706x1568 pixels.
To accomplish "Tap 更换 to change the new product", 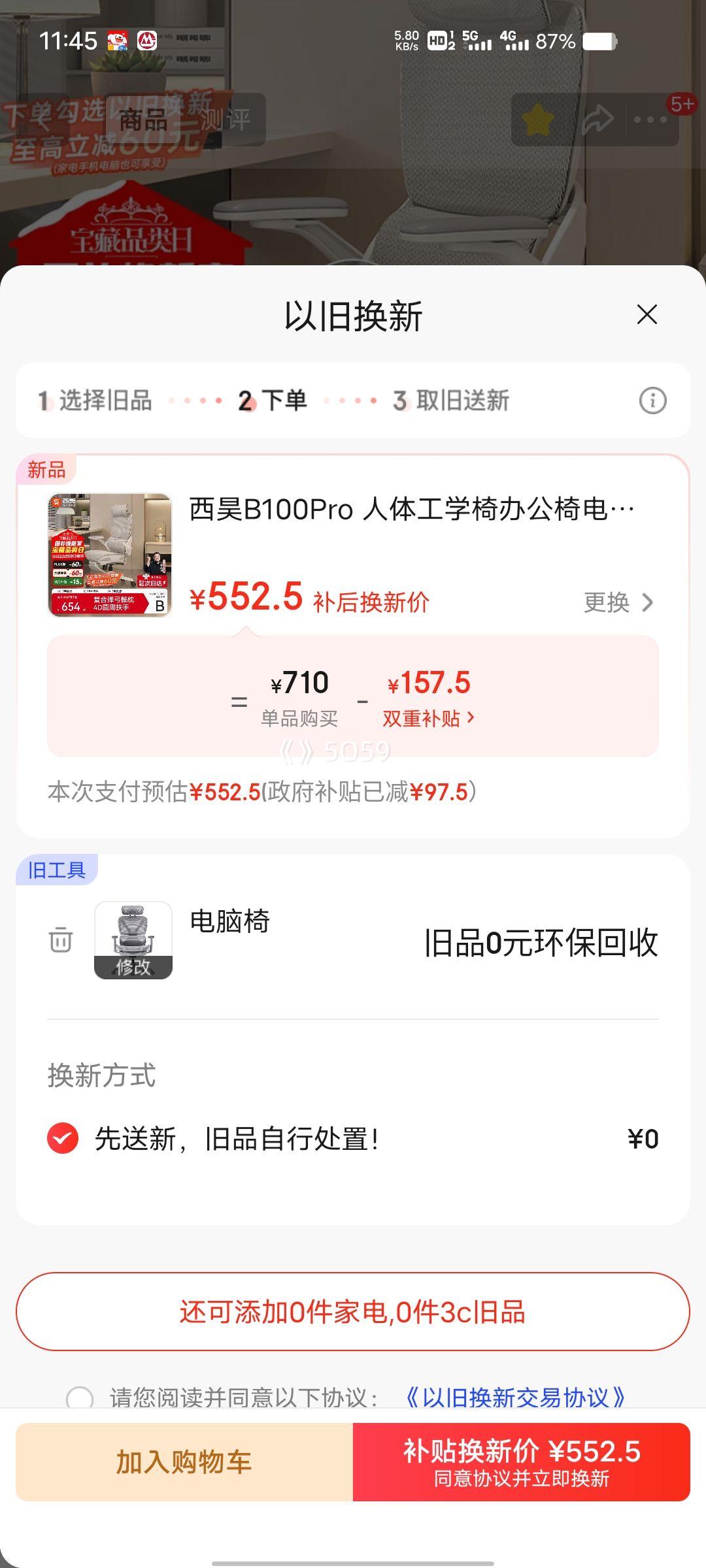I will point(618,602).
